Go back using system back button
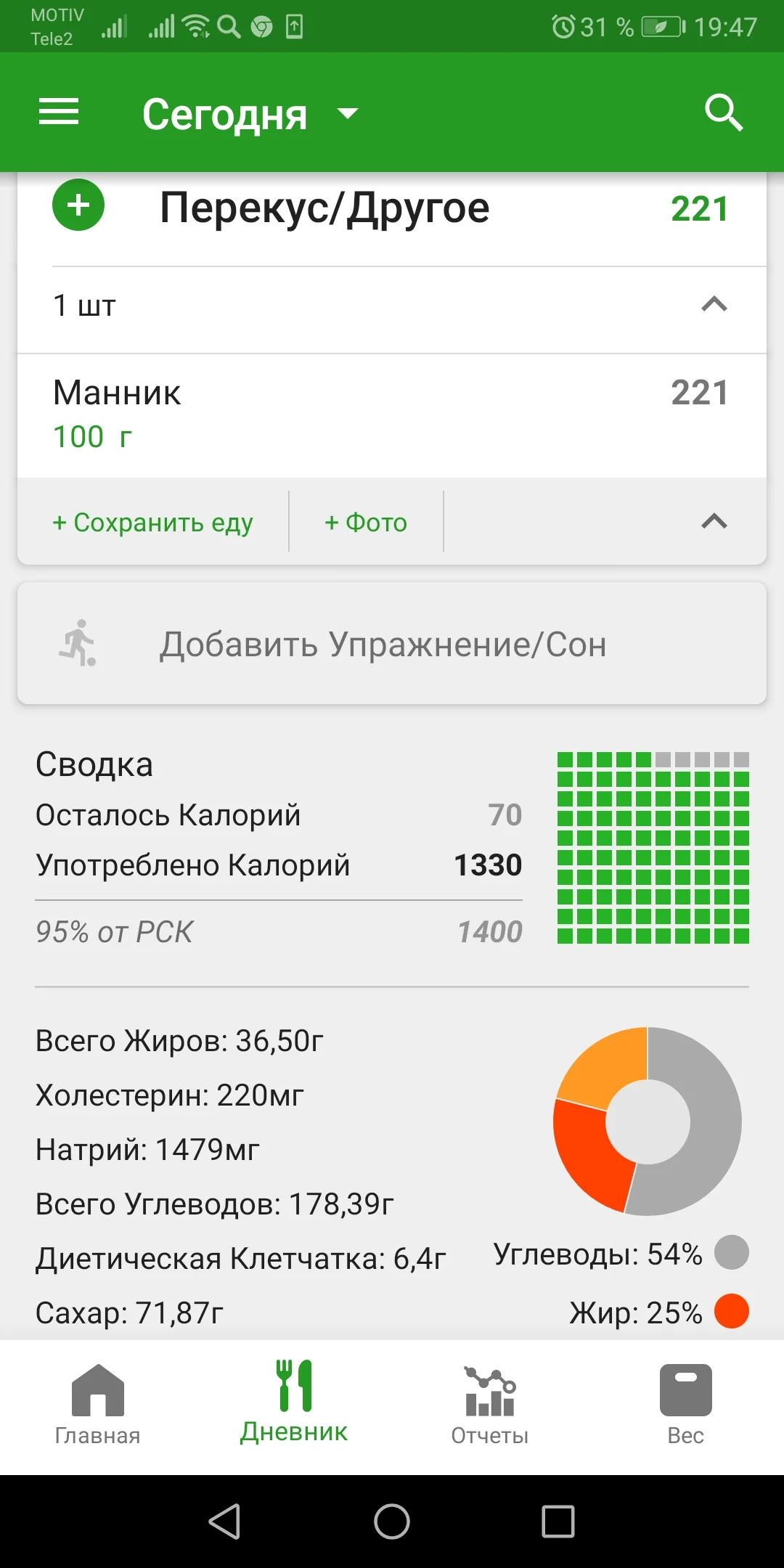This screenshot has width=784, height=1568. point(224,1521)
